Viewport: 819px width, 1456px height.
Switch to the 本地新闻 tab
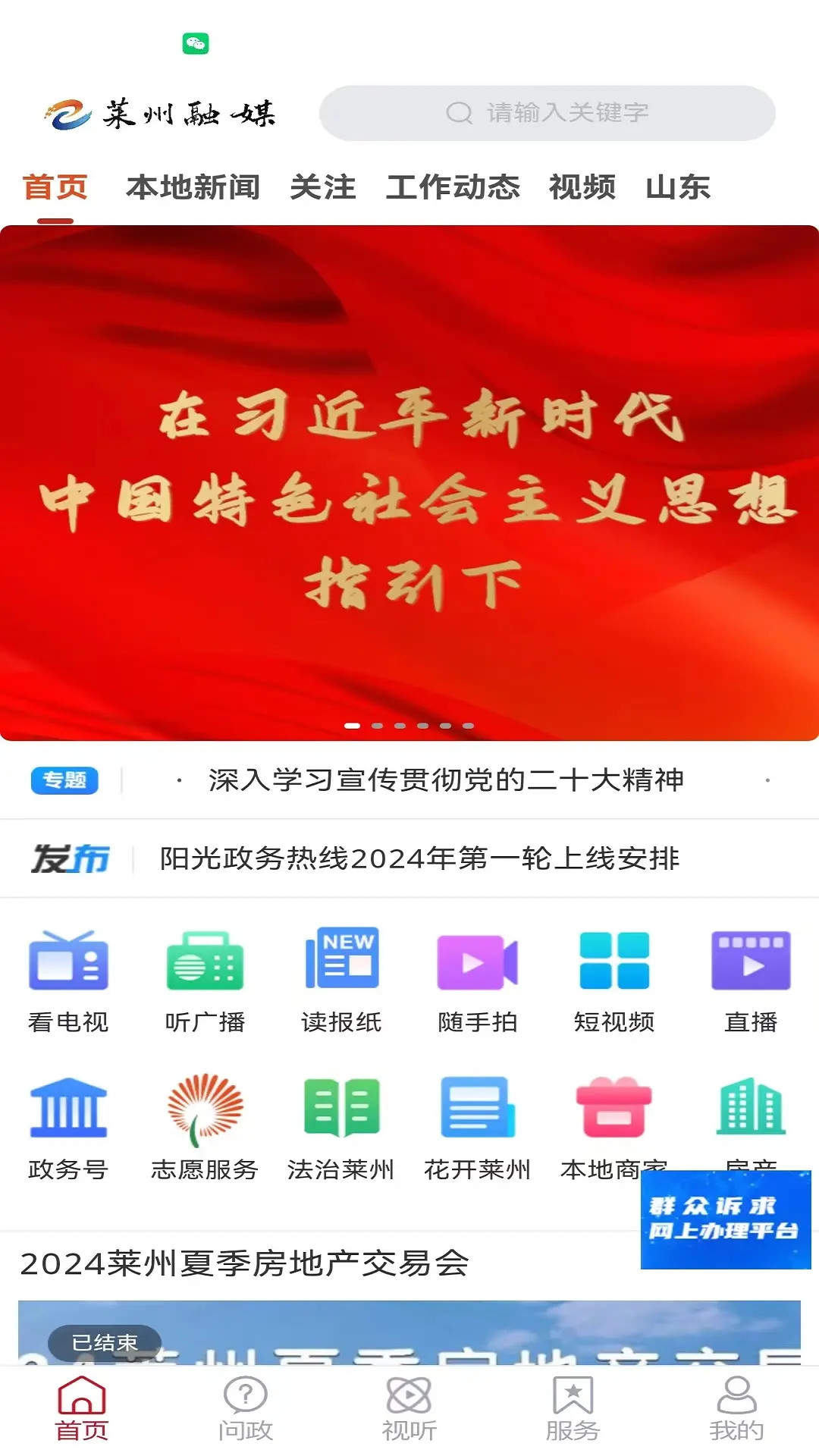[193, 187]
